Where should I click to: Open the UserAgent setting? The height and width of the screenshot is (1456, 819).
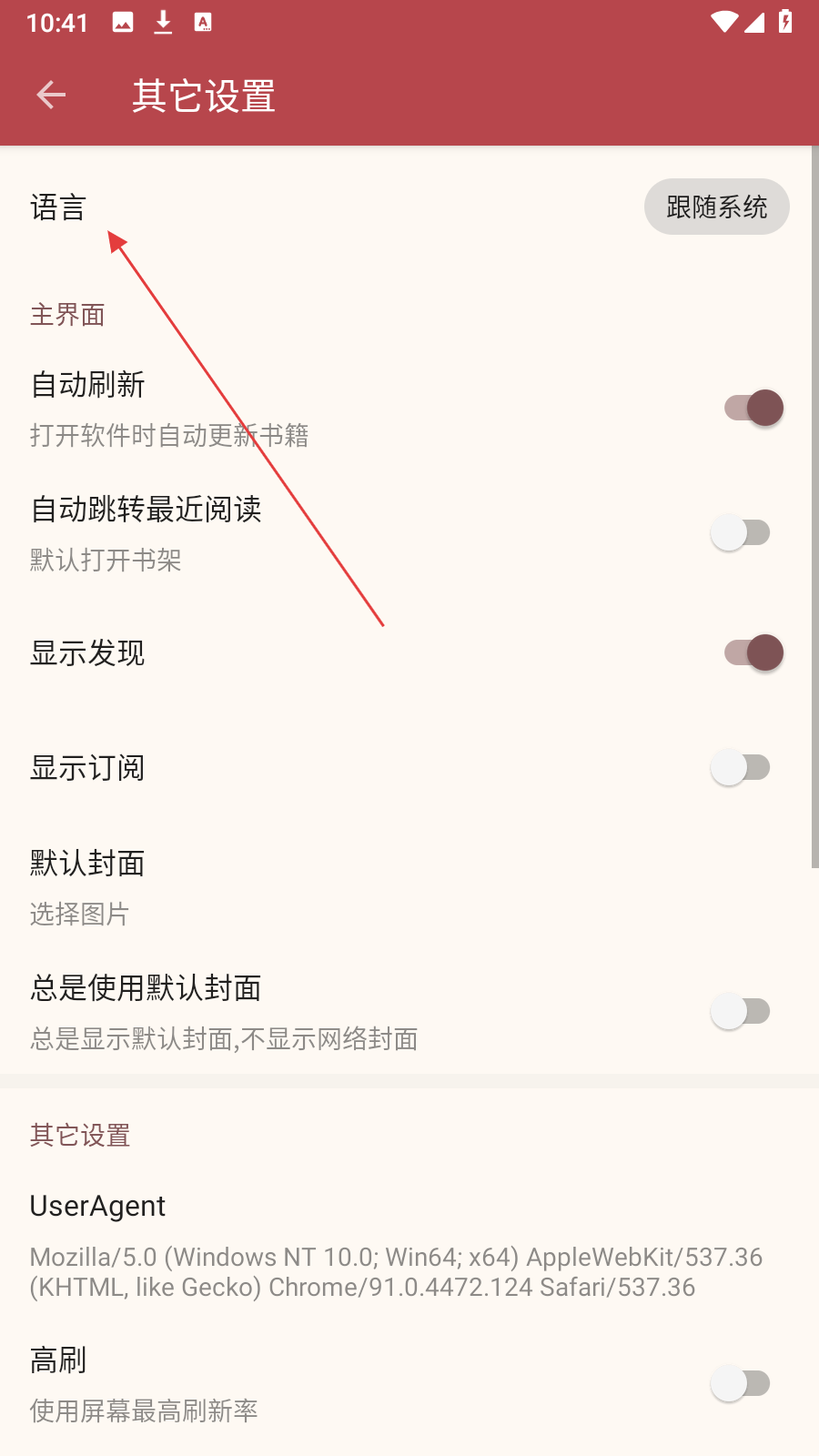396,1244
